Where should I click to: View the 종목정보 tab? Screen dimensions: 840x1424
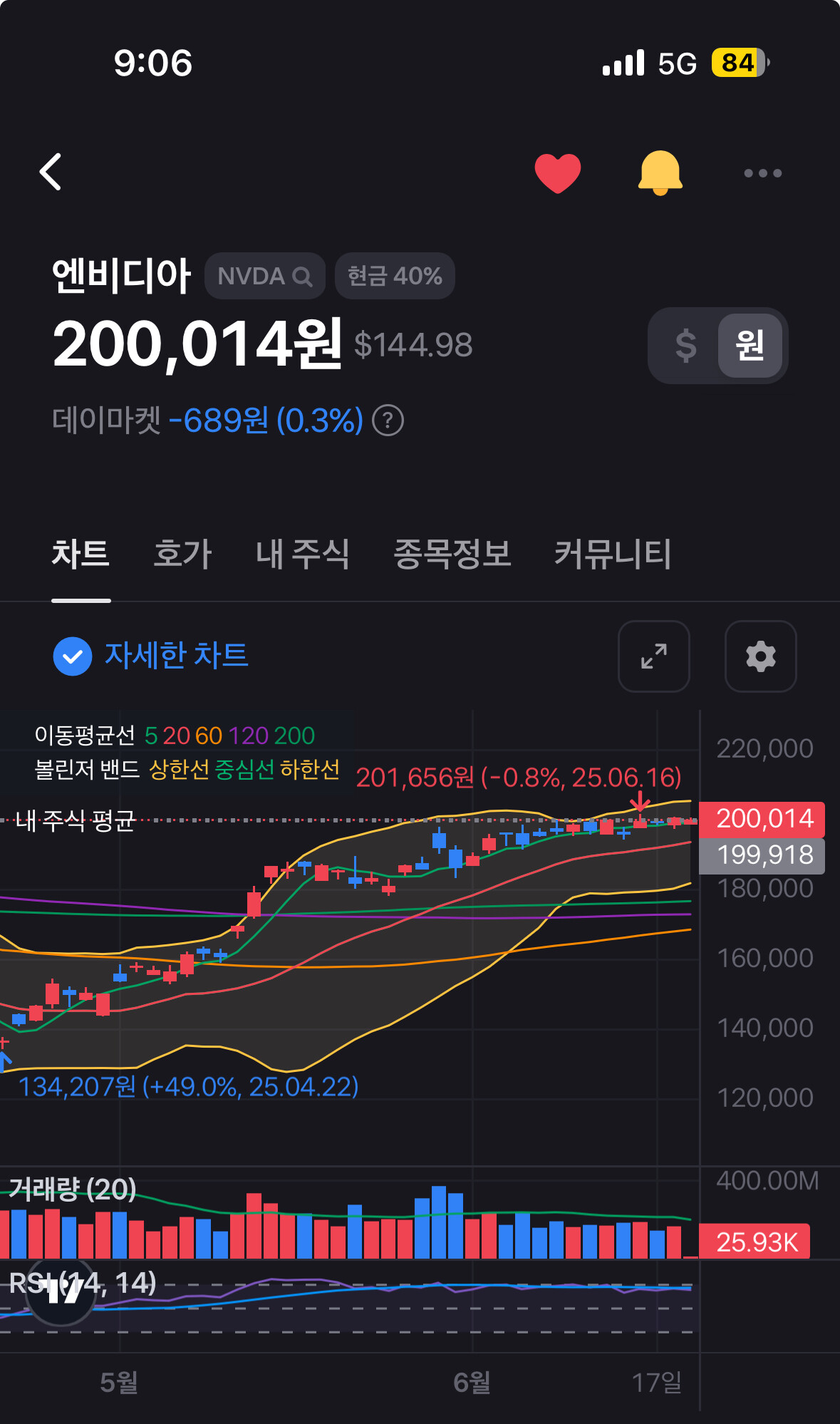(x=452, y=554)
